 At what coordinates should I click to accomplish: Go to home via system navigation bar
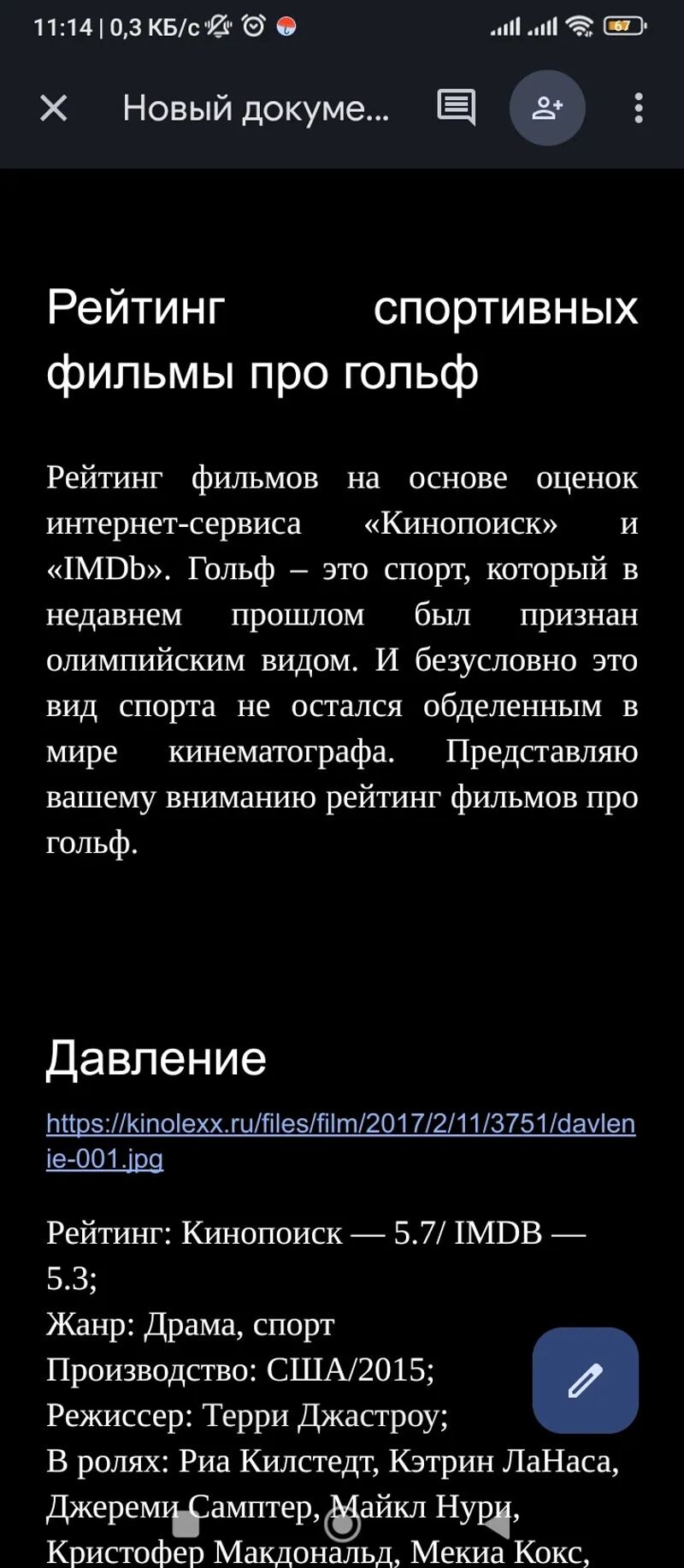342,1524
